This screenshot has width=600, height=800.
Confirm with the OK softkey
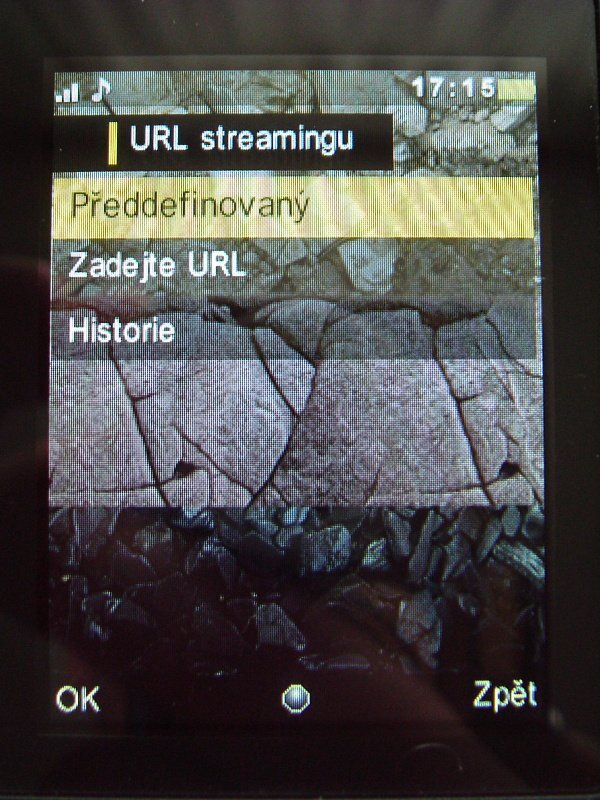(x=78, y=699)
